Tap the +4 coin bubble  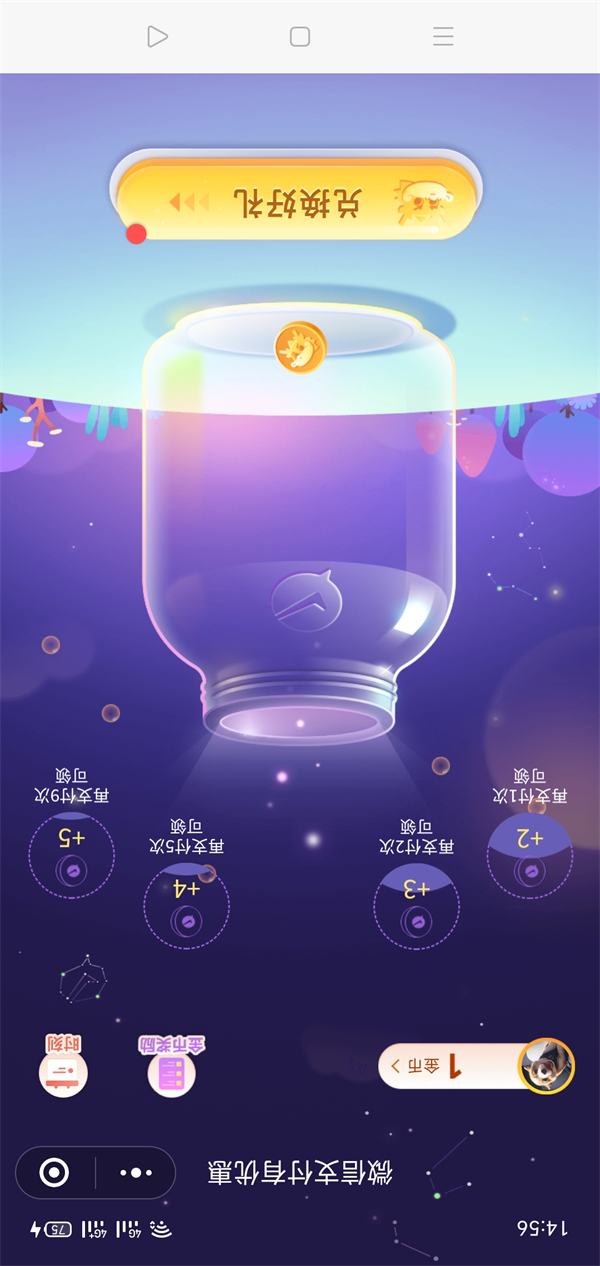pyautogui.click(x=187, y=906)
